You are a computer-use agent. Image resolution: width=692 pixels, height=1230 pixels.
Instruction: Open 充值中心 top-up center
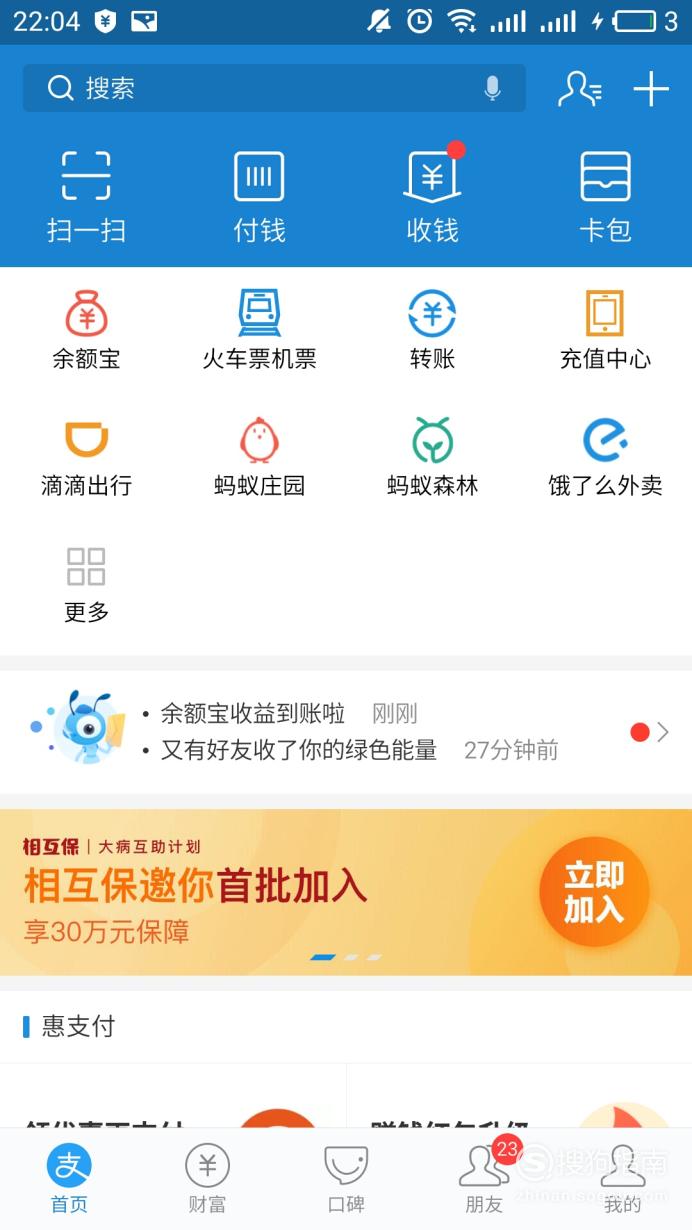point(605,330)
